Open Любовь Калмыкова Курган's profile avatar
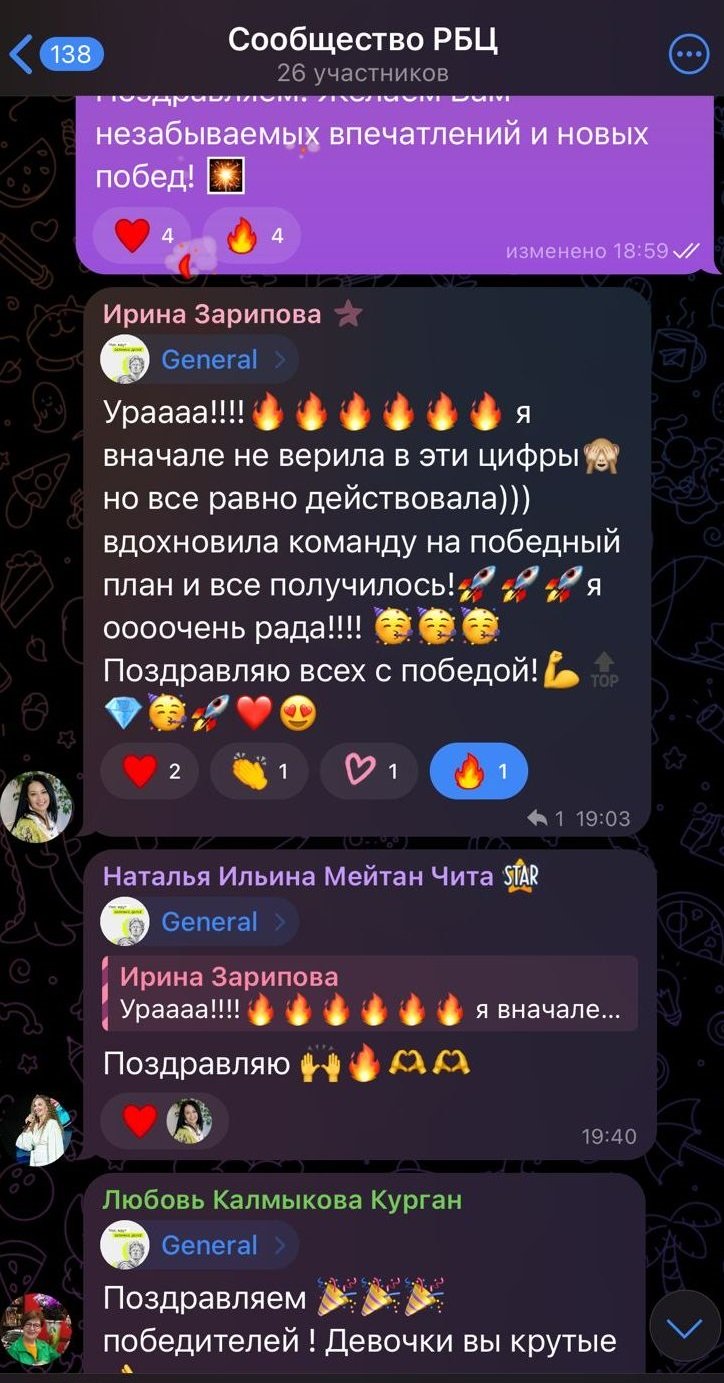 click(36, 1330)
